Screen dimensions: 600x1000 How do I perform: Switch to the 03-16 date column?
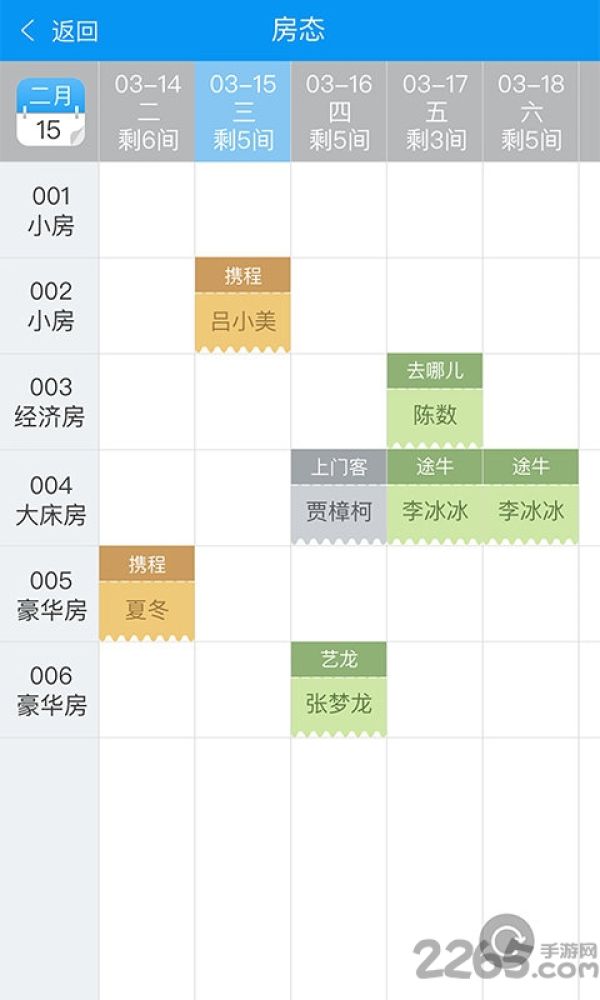[339, 112]
